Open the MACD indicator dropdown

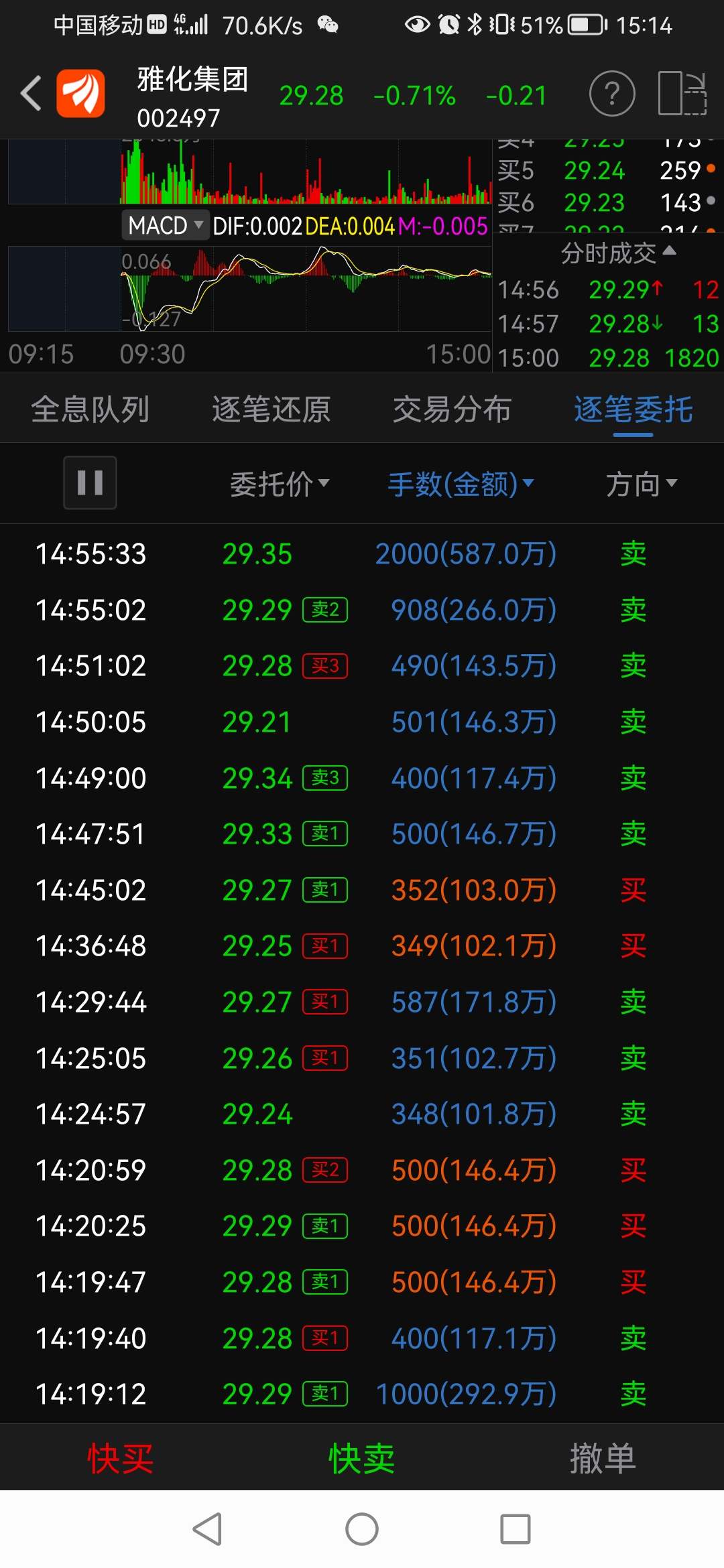pyautogui.click(x=164, y=225)
